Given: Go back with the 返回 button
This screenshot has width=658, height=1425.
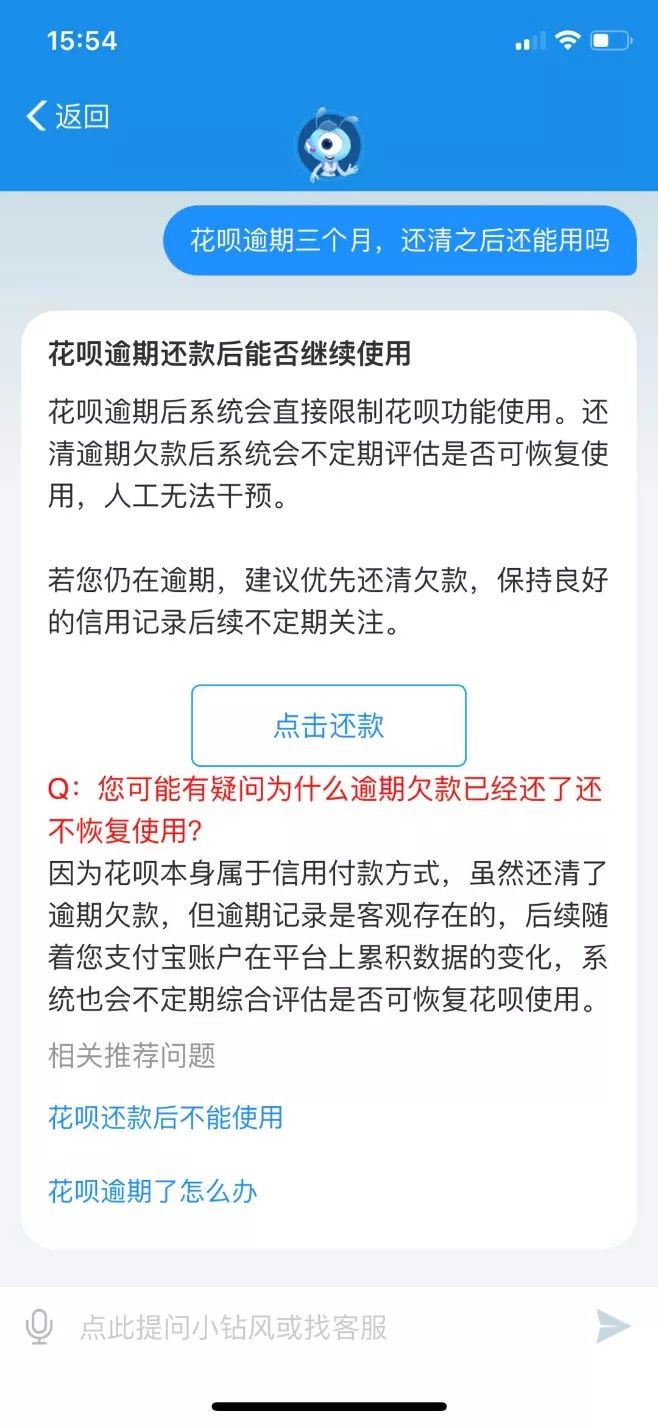Looking at the screenshot, I should coord(67,116).
